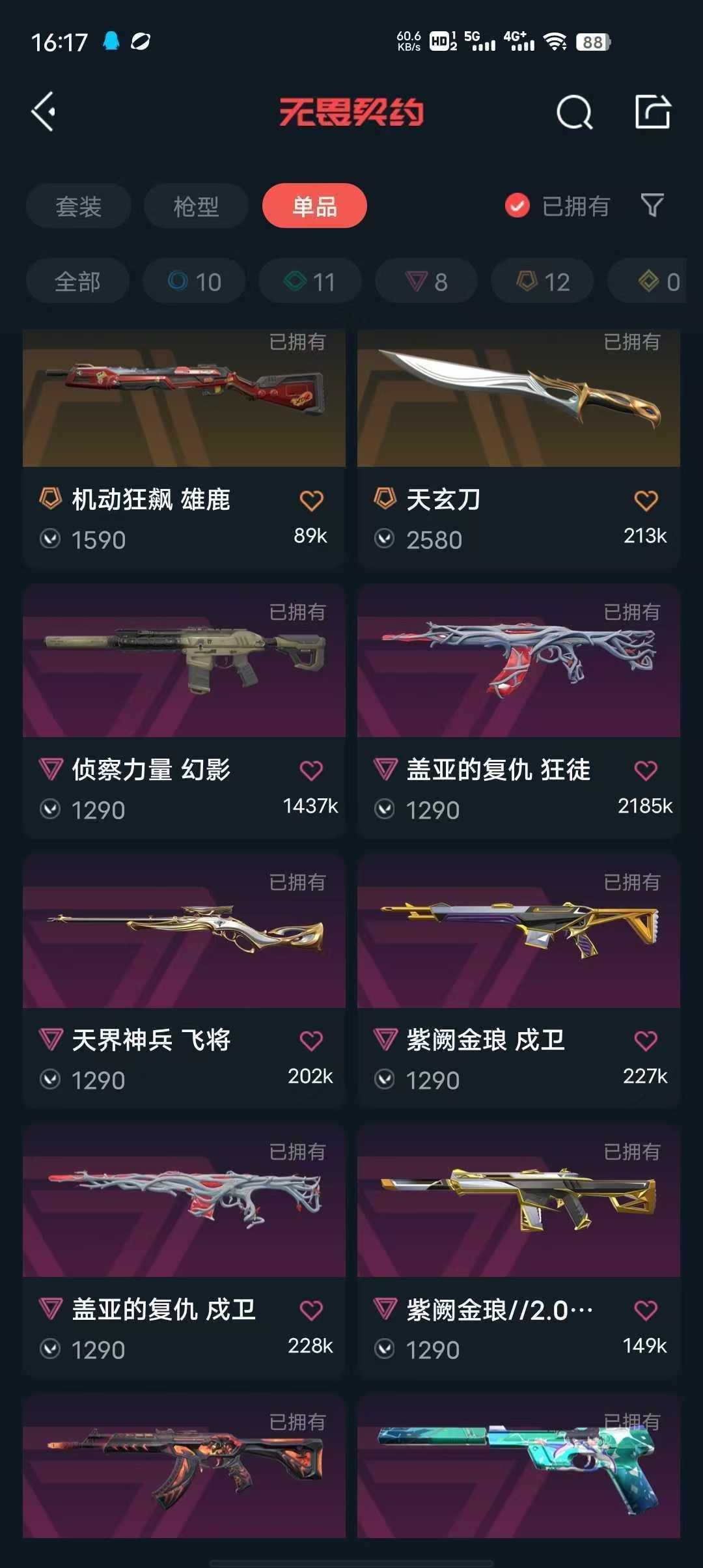Filter by the chip showing 8
The width and height of the screenshot is (703, 1568).
coord(426,281)
